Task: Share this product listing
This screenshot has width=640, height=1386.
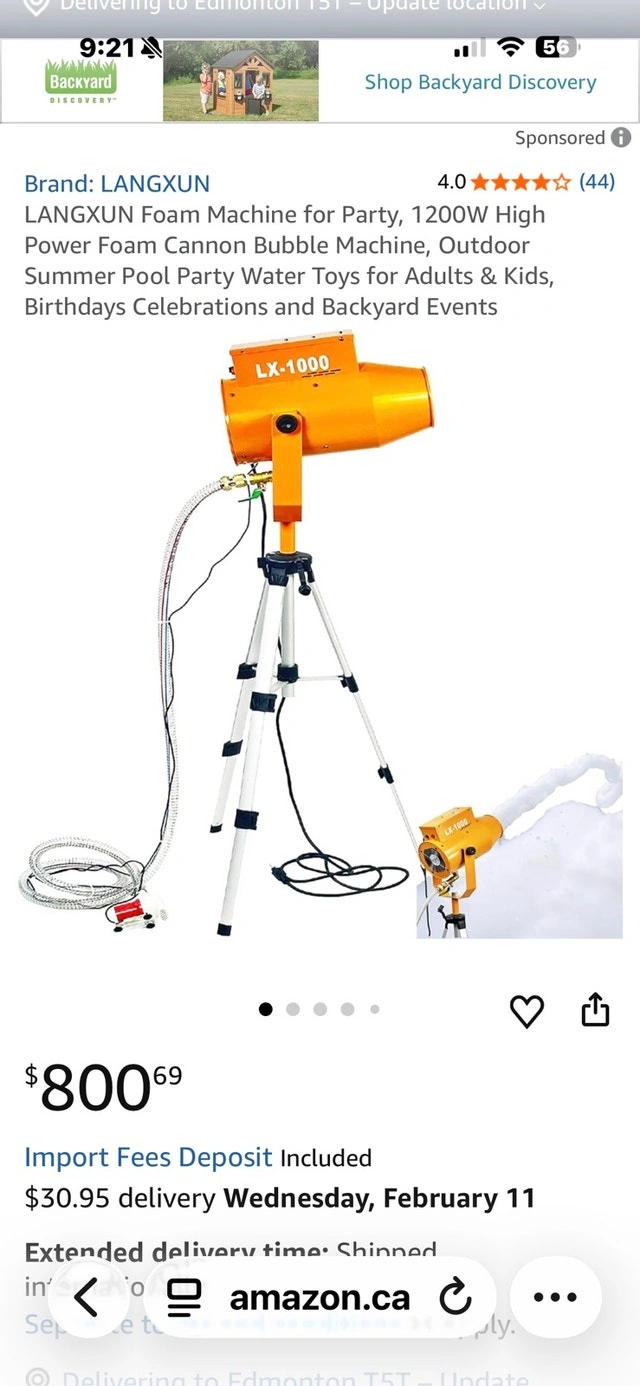Action: tap(595, 1010)
